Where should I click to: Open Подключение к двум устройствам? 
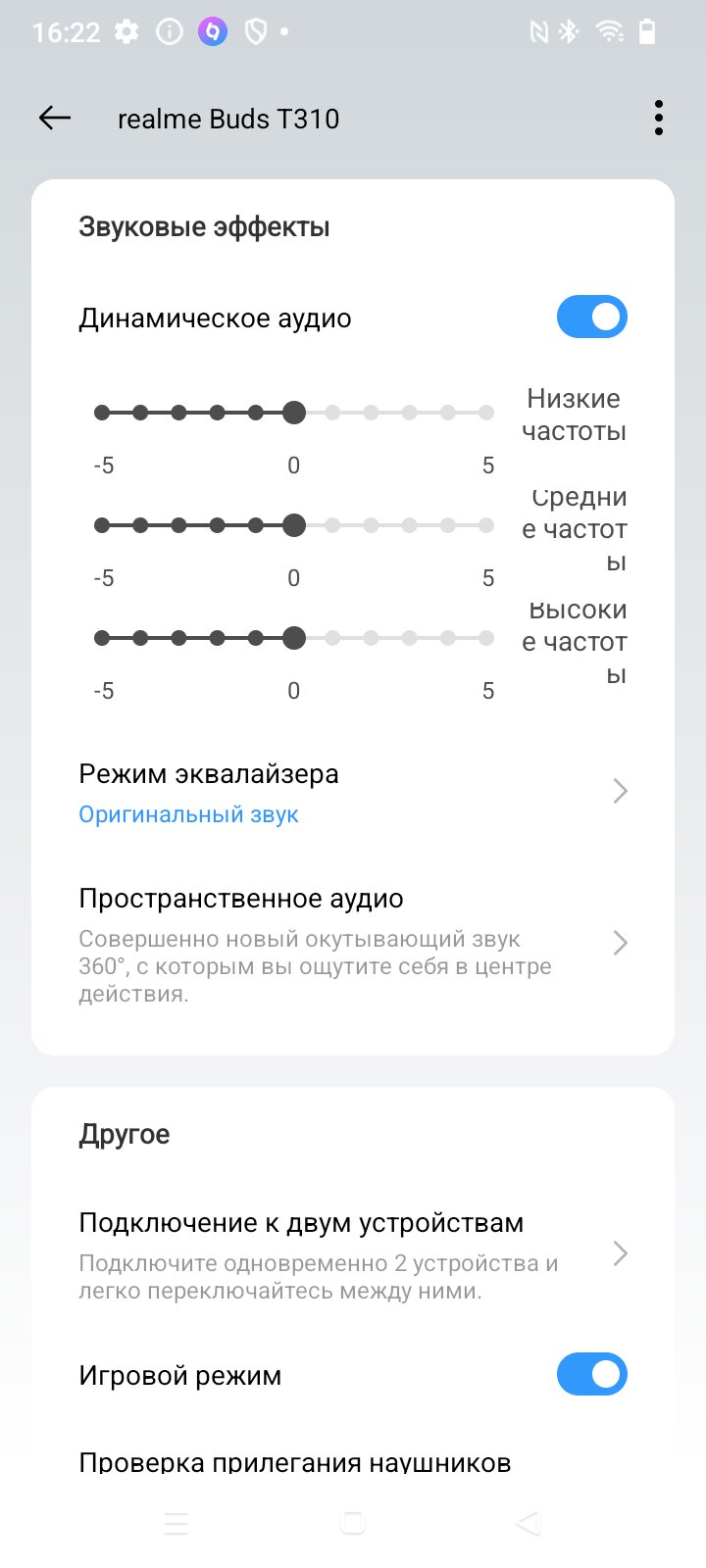coord(353,1255)
